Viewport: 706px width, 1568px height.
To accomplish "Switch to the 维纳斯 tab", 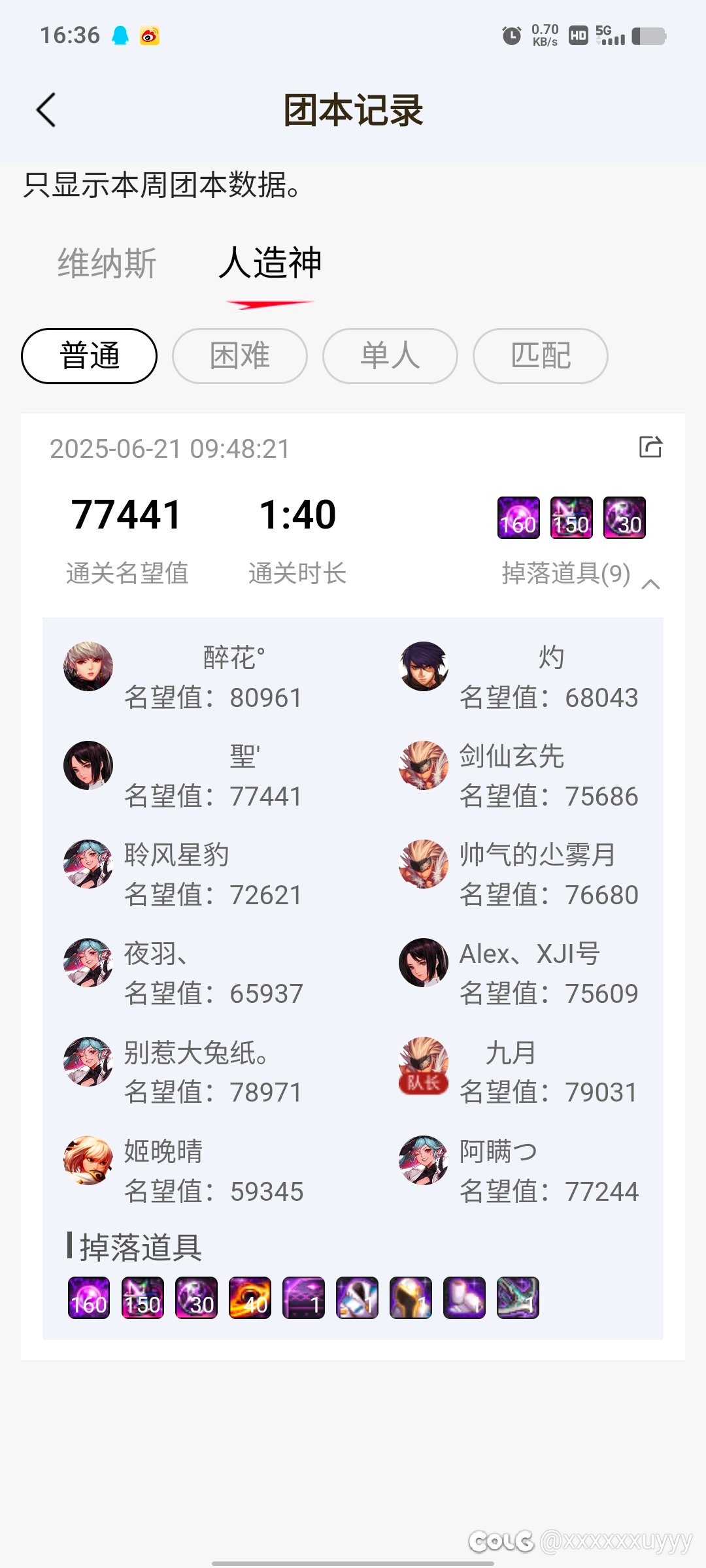I will 107,263.
